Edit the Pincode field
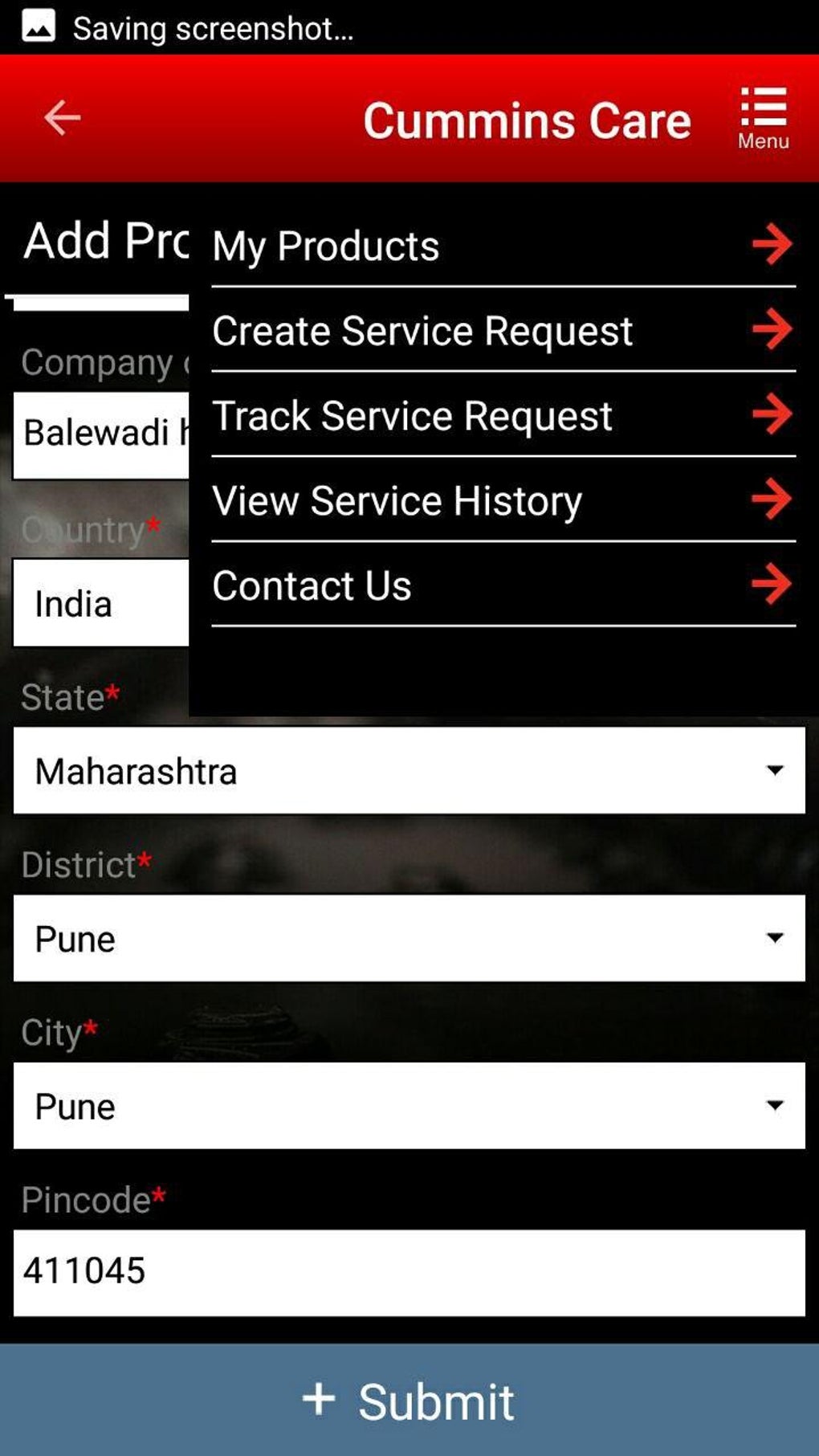 tap(409, 1272)
